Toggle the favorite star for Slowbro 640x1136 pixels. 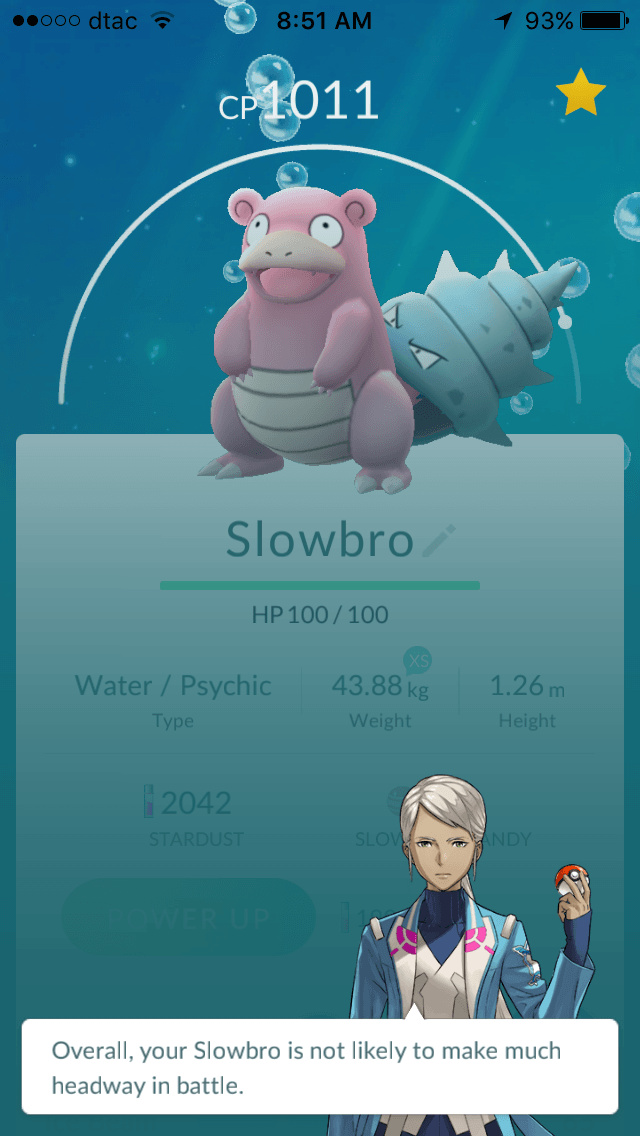point(580,95)
